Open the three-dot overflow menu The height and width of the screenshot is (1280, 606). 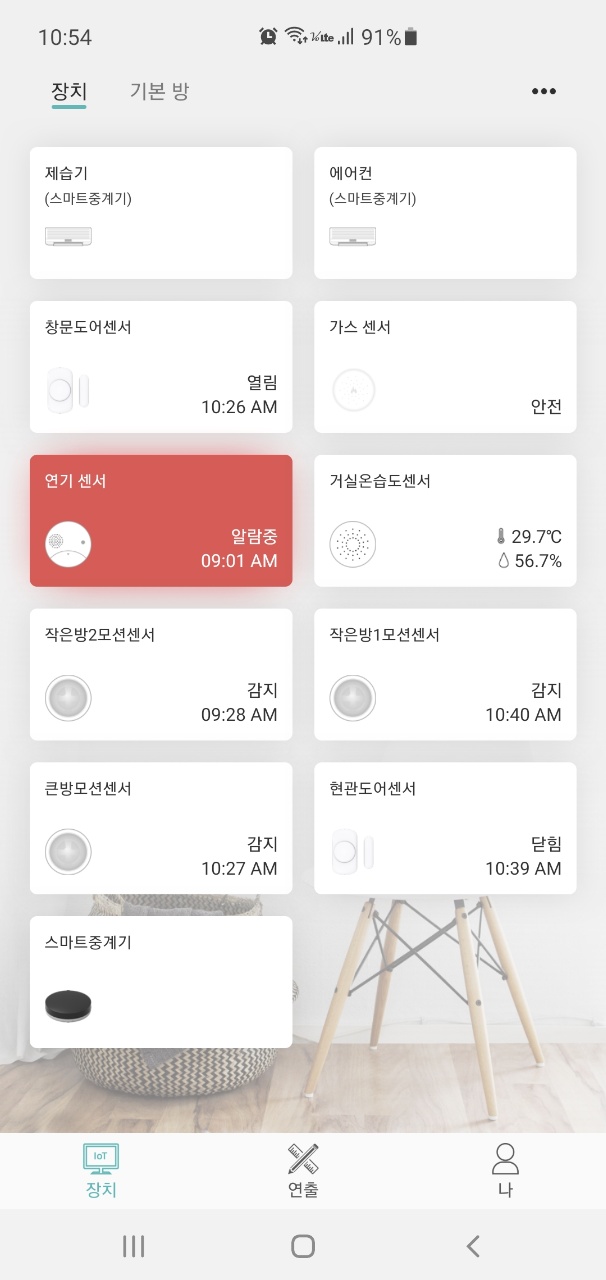click(543, 91)
